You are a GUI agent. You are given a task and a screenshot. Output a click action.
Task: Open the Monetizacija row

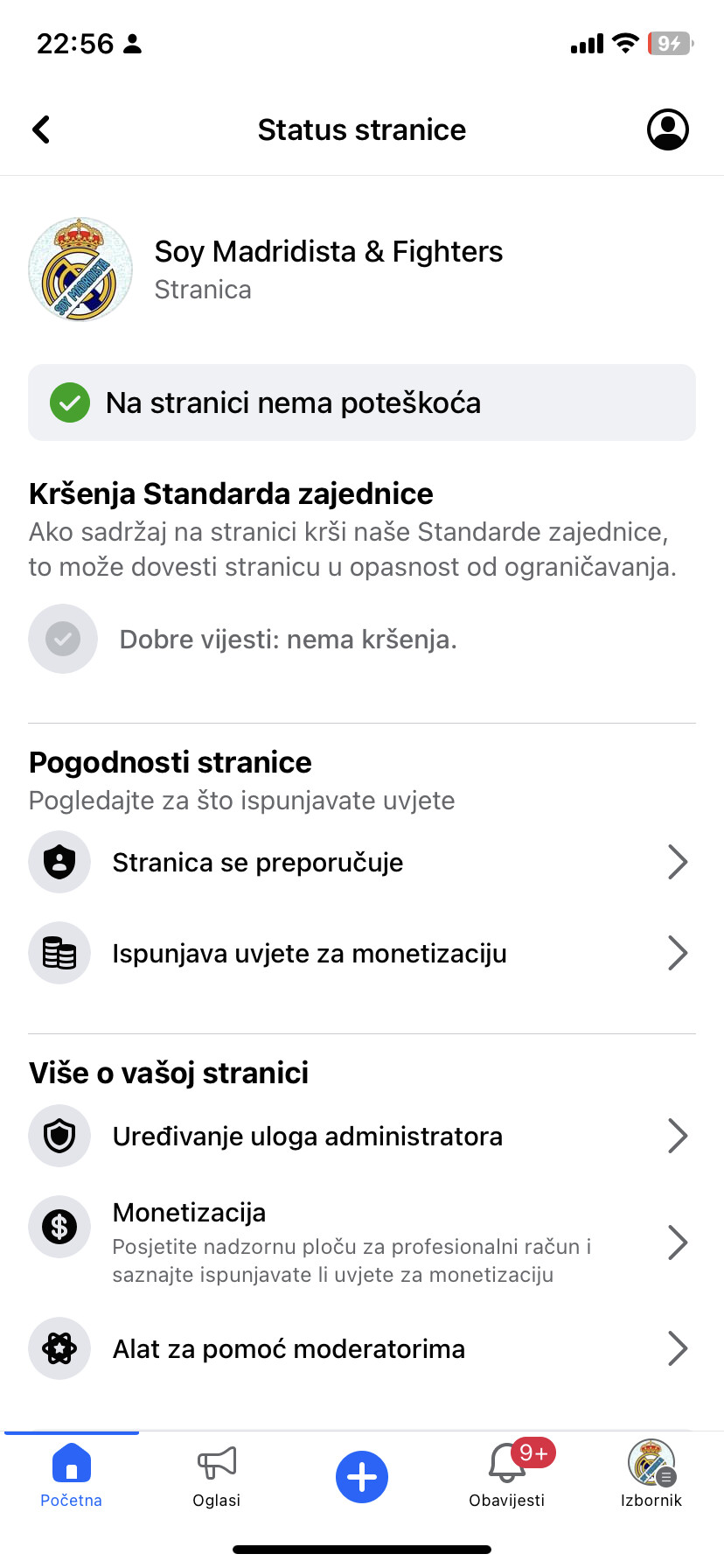[362, 1242]
